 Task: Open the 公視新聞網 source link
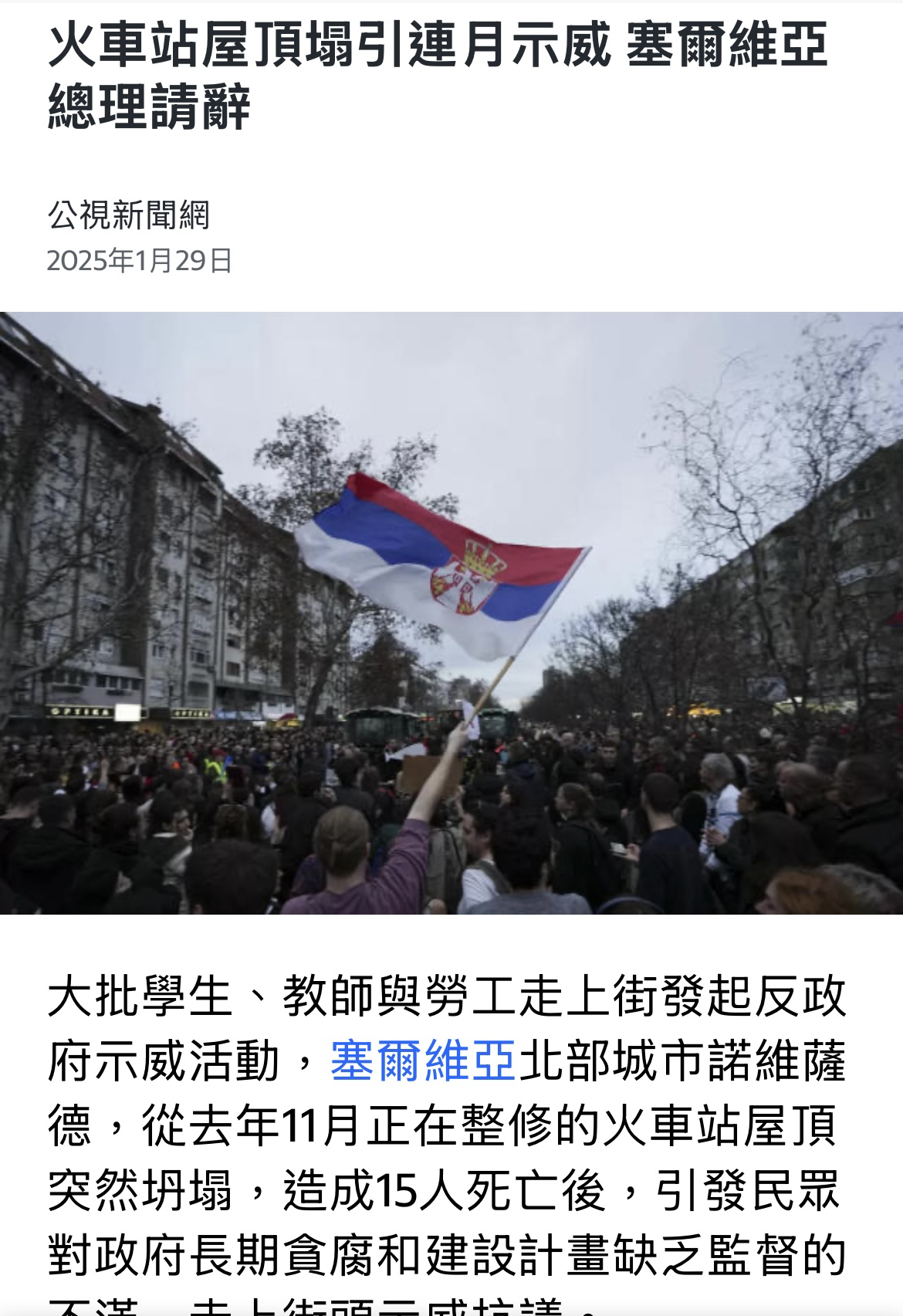(x=128, y=215)
